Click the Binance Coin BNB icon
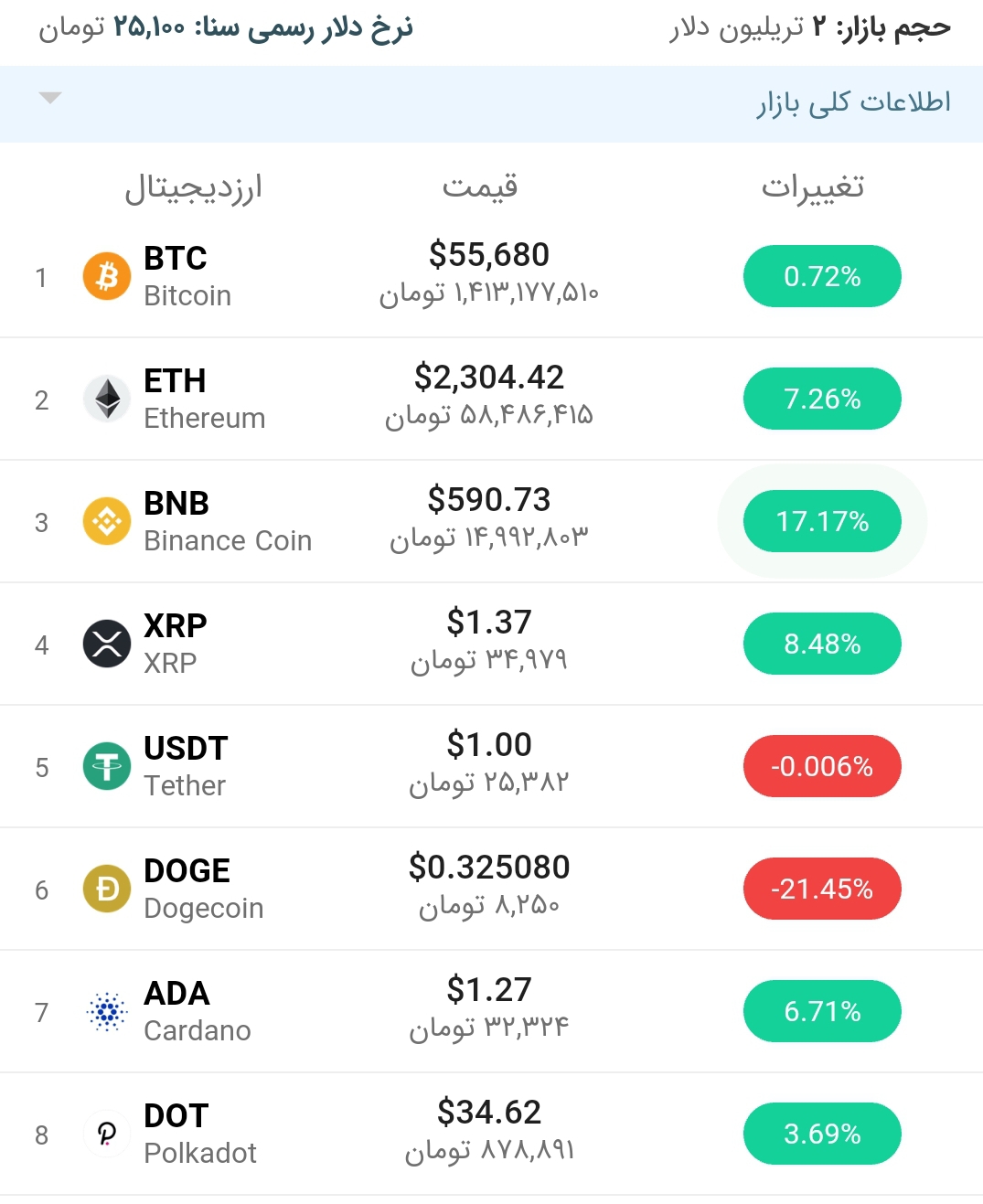Screen dimensions: 983x1204 [106, 520]
